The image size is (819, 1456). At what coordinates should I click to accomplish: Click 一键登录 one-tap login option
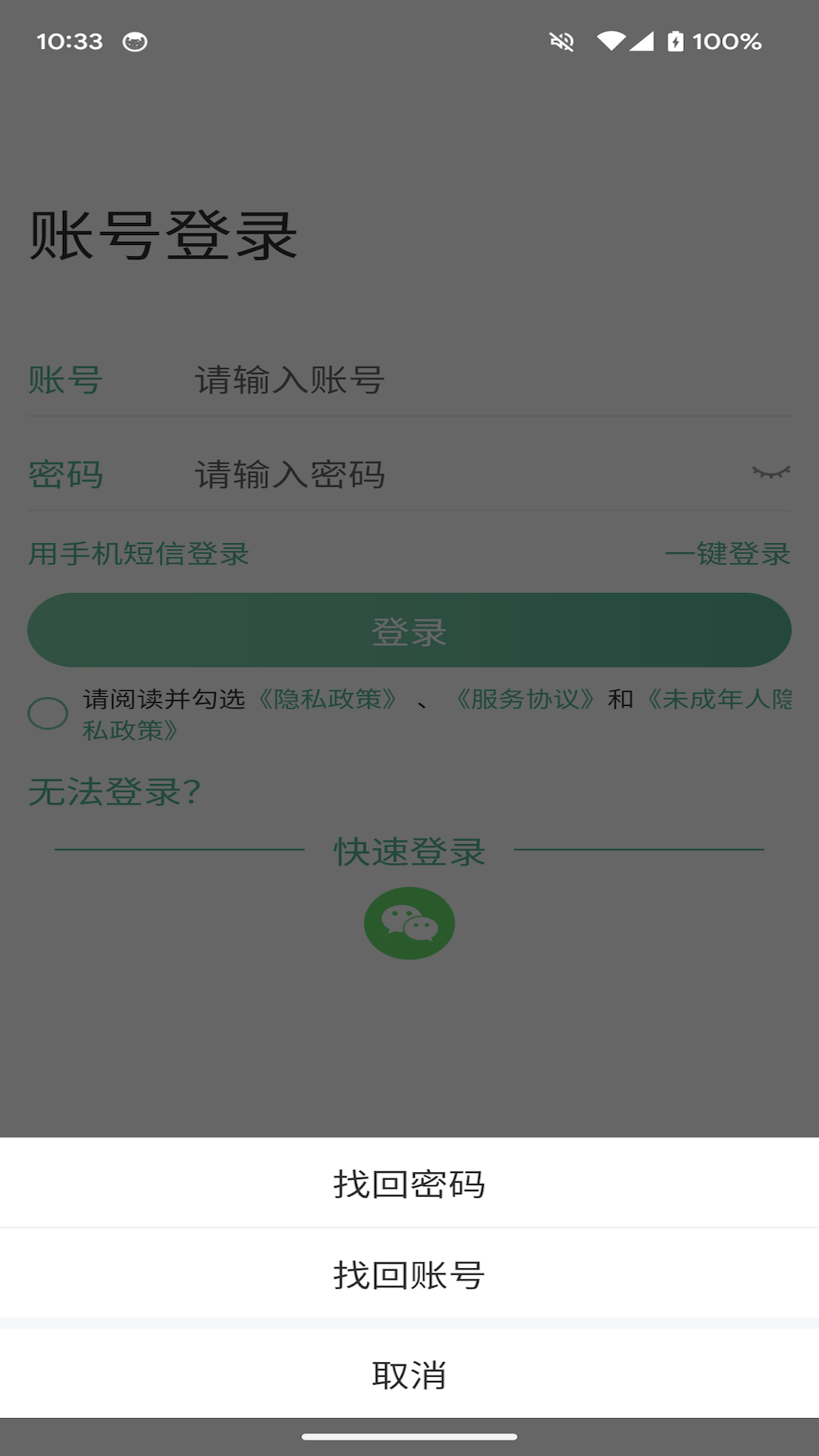[x=730, y=555]
